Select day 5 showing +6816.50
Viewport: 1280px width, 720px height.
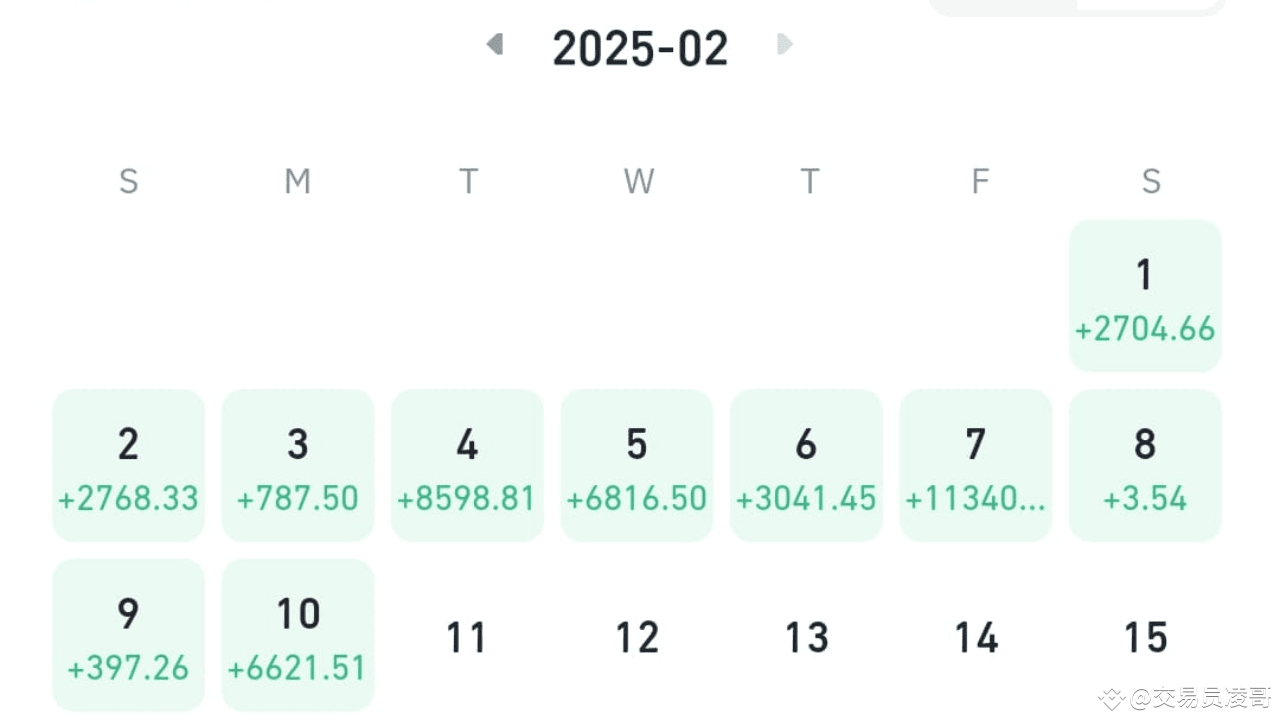pos(637,465)
